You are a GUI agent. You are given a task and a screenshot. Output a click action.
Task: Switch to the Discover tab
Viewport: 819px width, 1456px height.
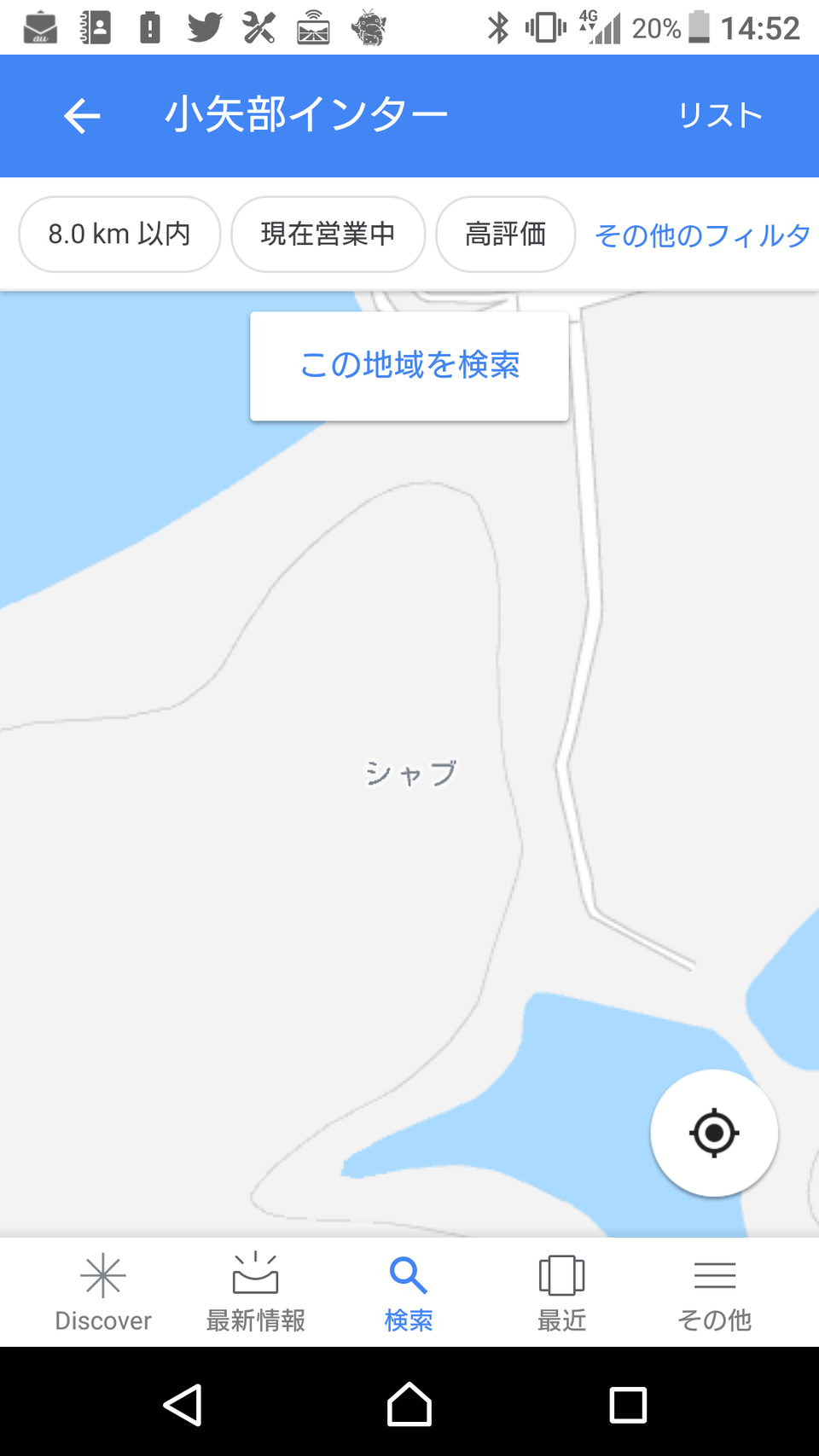(103, 1292)
